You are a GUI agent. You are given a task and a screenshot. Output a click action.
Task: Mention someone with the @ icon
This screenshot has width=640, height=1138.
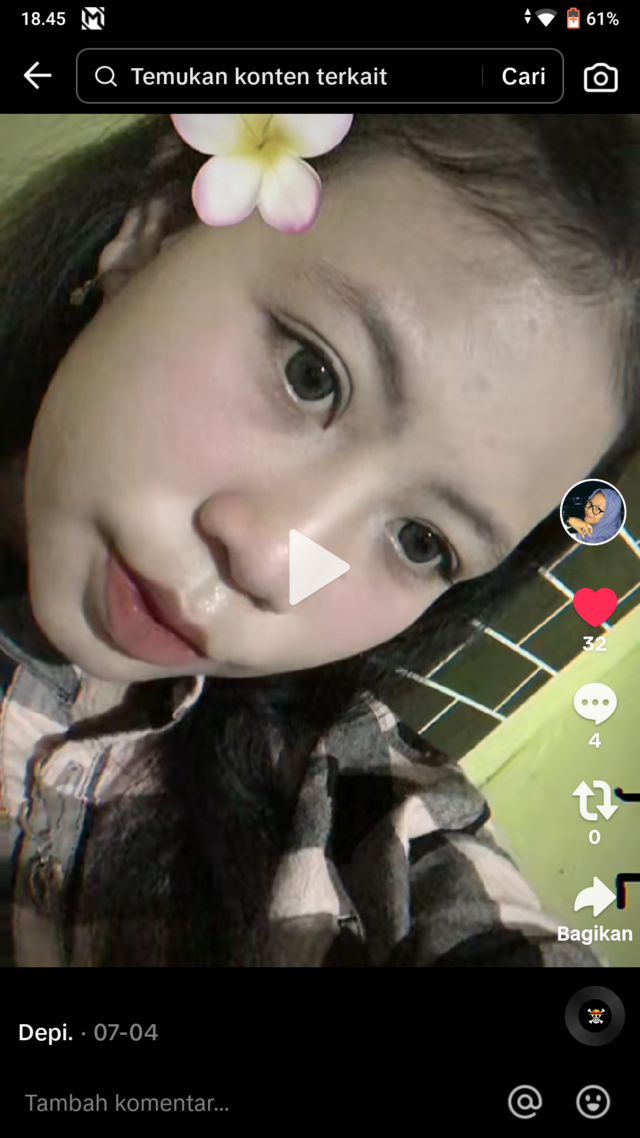(524, 1102)
